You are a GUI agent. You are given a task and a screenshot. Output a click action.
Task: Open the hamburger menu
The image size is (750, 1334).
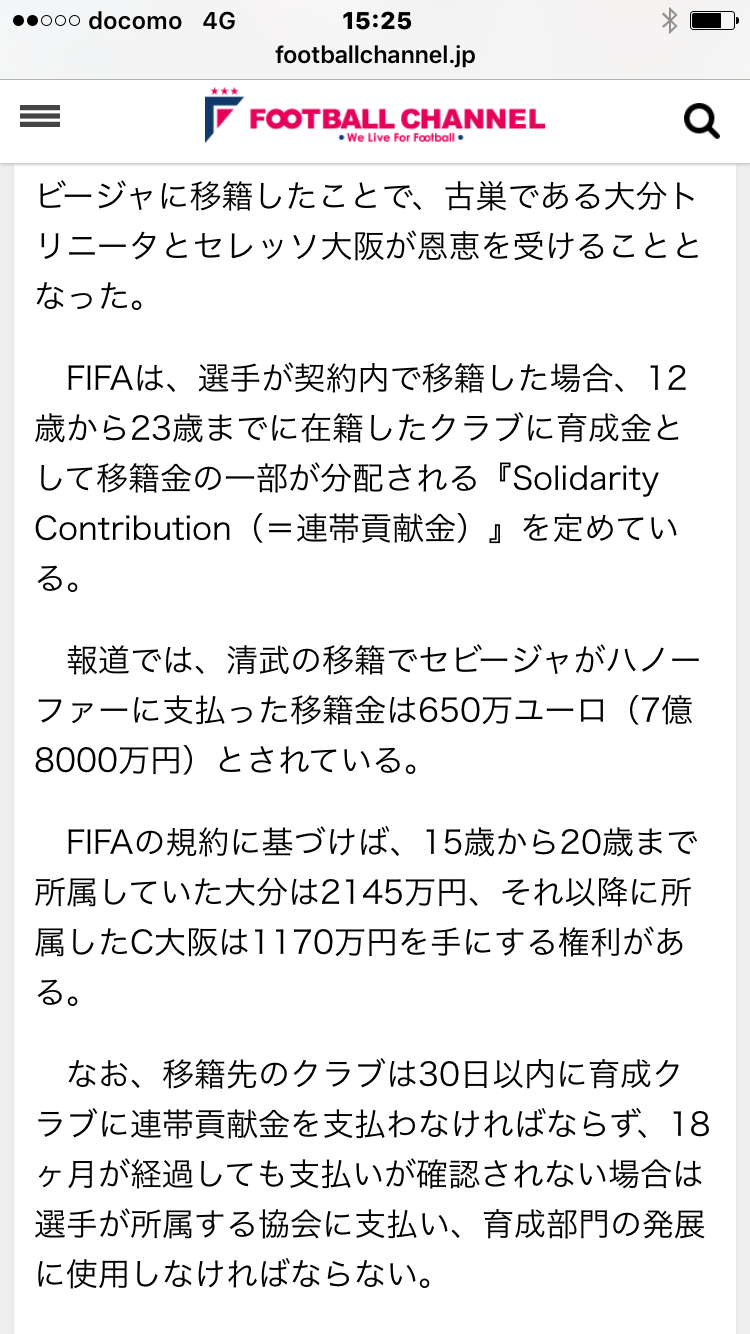tap(40, 117)
